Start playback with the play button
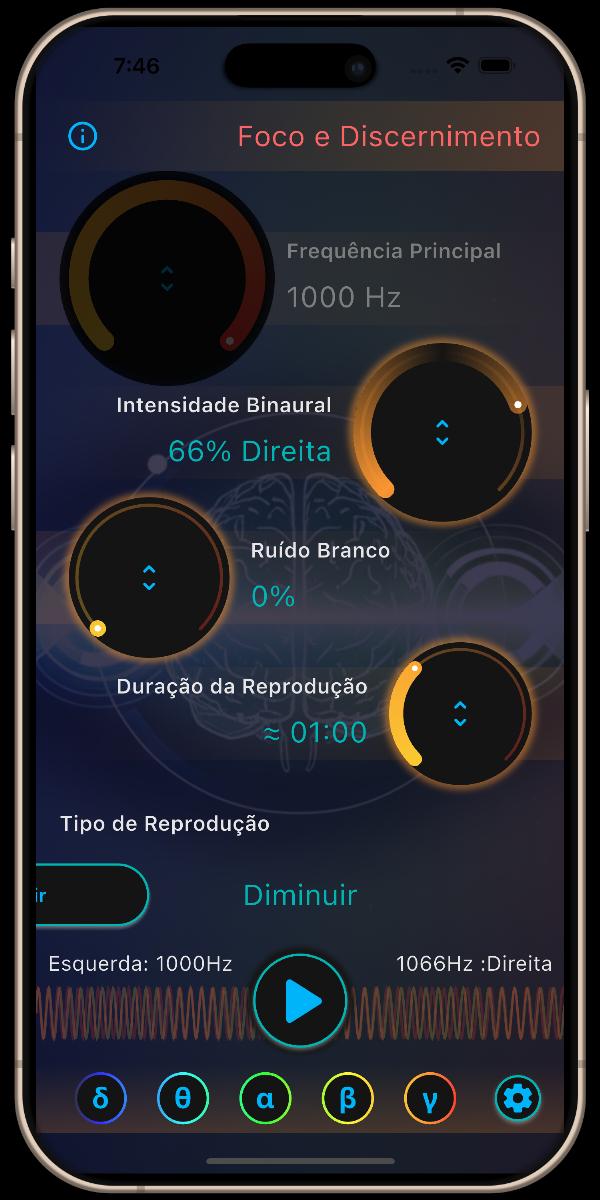 pos(300,1001)
